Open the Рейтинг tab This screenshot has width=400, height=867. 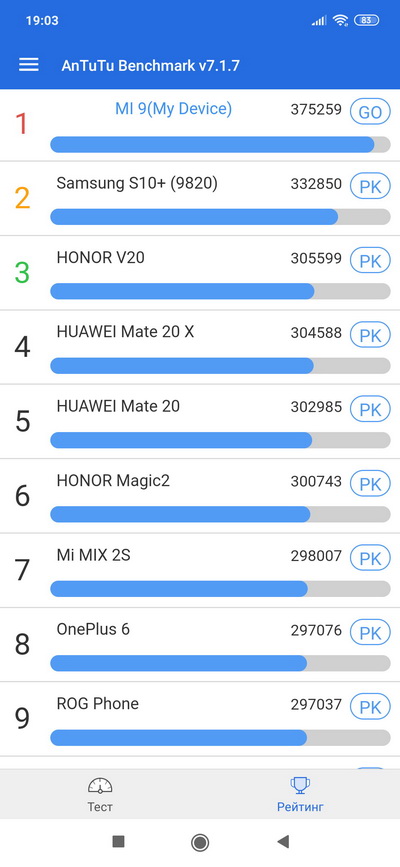pos(300,794)
